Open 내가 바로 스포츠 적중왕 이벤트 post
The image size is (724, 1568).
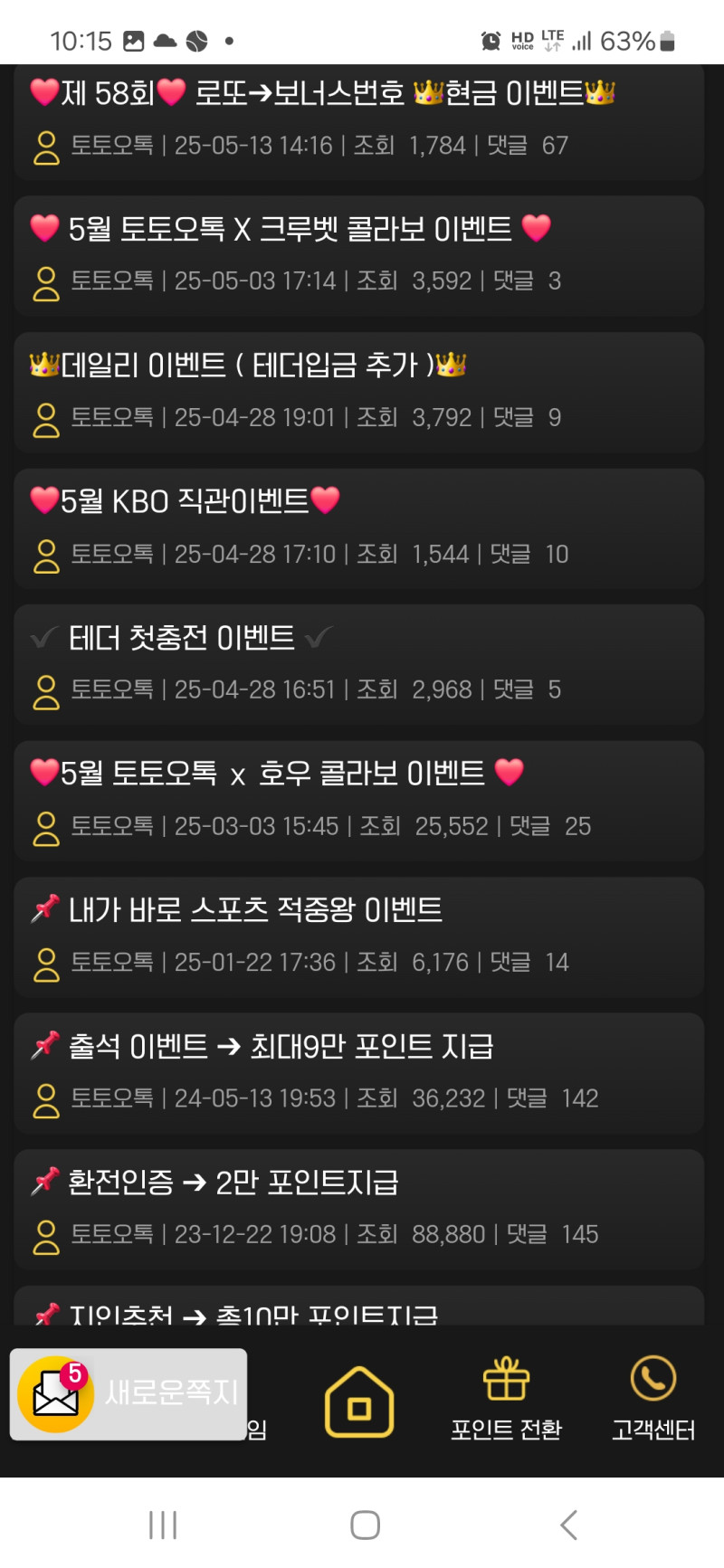(x=255, y=910)
